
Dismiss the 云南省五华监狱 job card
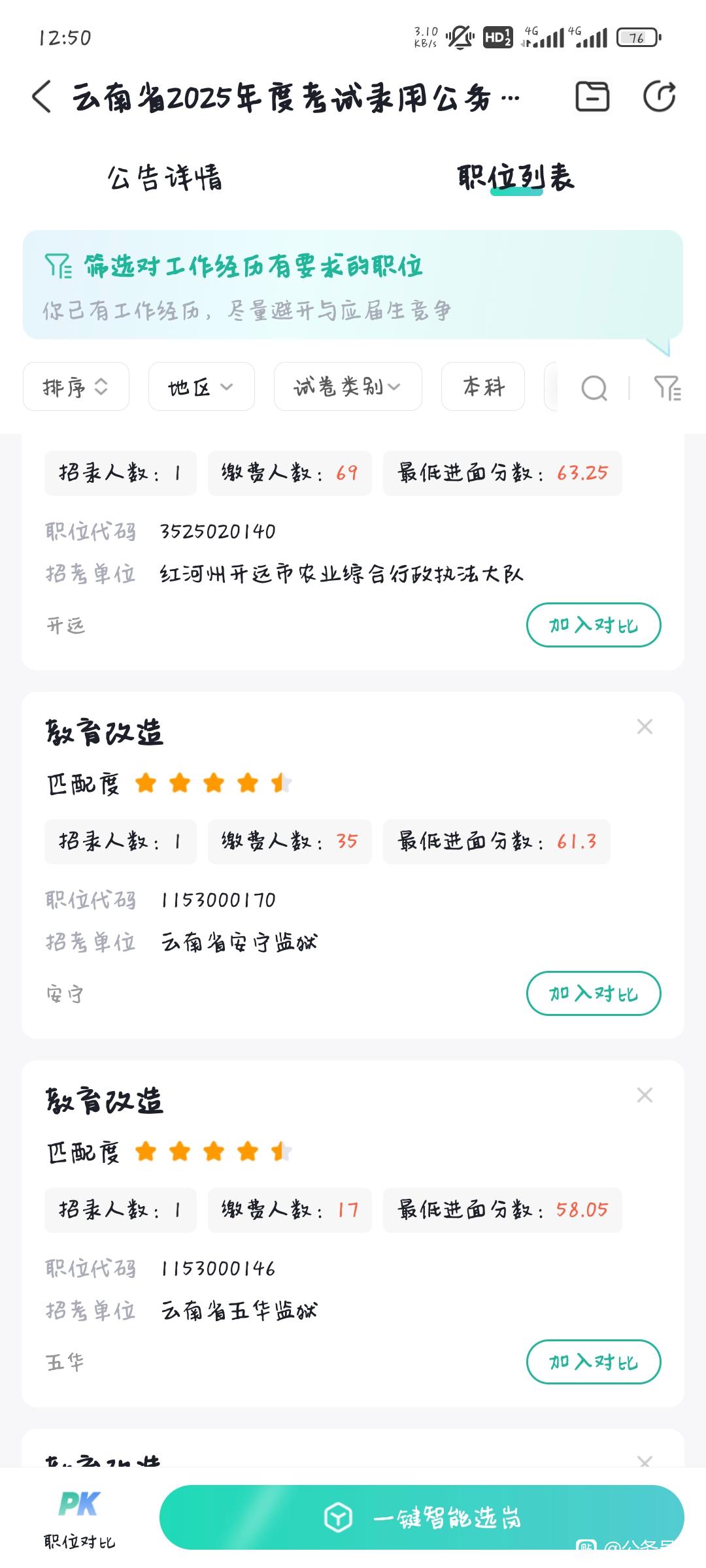(645, 1095)
